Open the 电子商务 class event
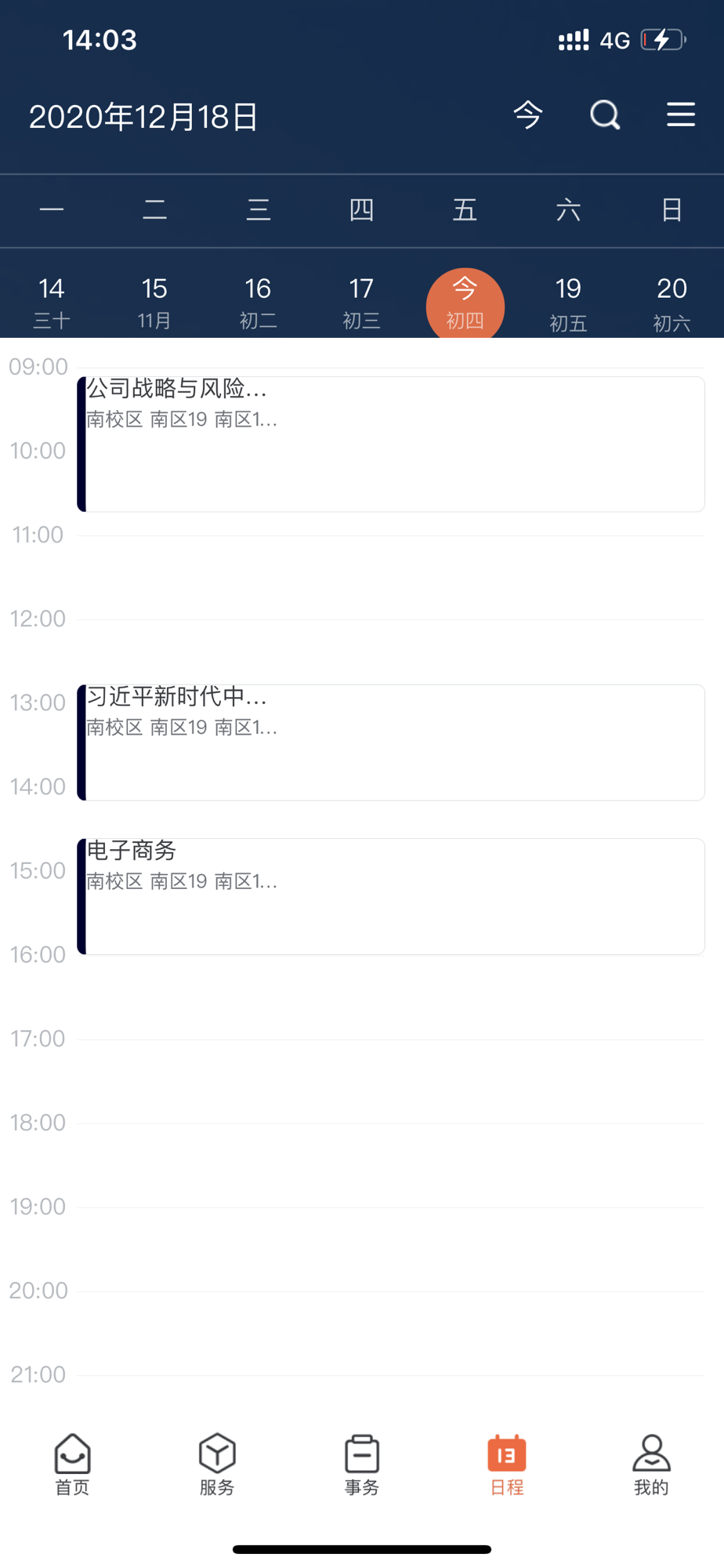 point(391,896)
